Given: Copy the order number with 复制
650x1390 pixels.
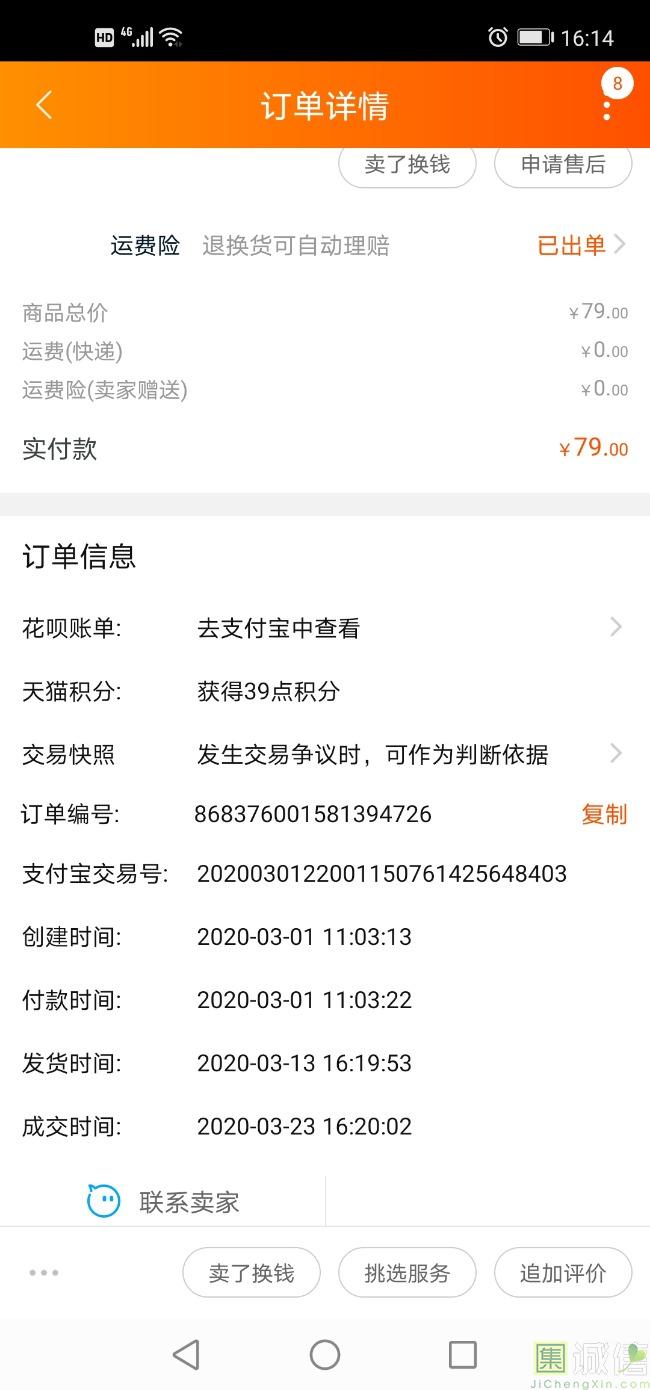Looking at the screenshot, I should tap(604, 814).
